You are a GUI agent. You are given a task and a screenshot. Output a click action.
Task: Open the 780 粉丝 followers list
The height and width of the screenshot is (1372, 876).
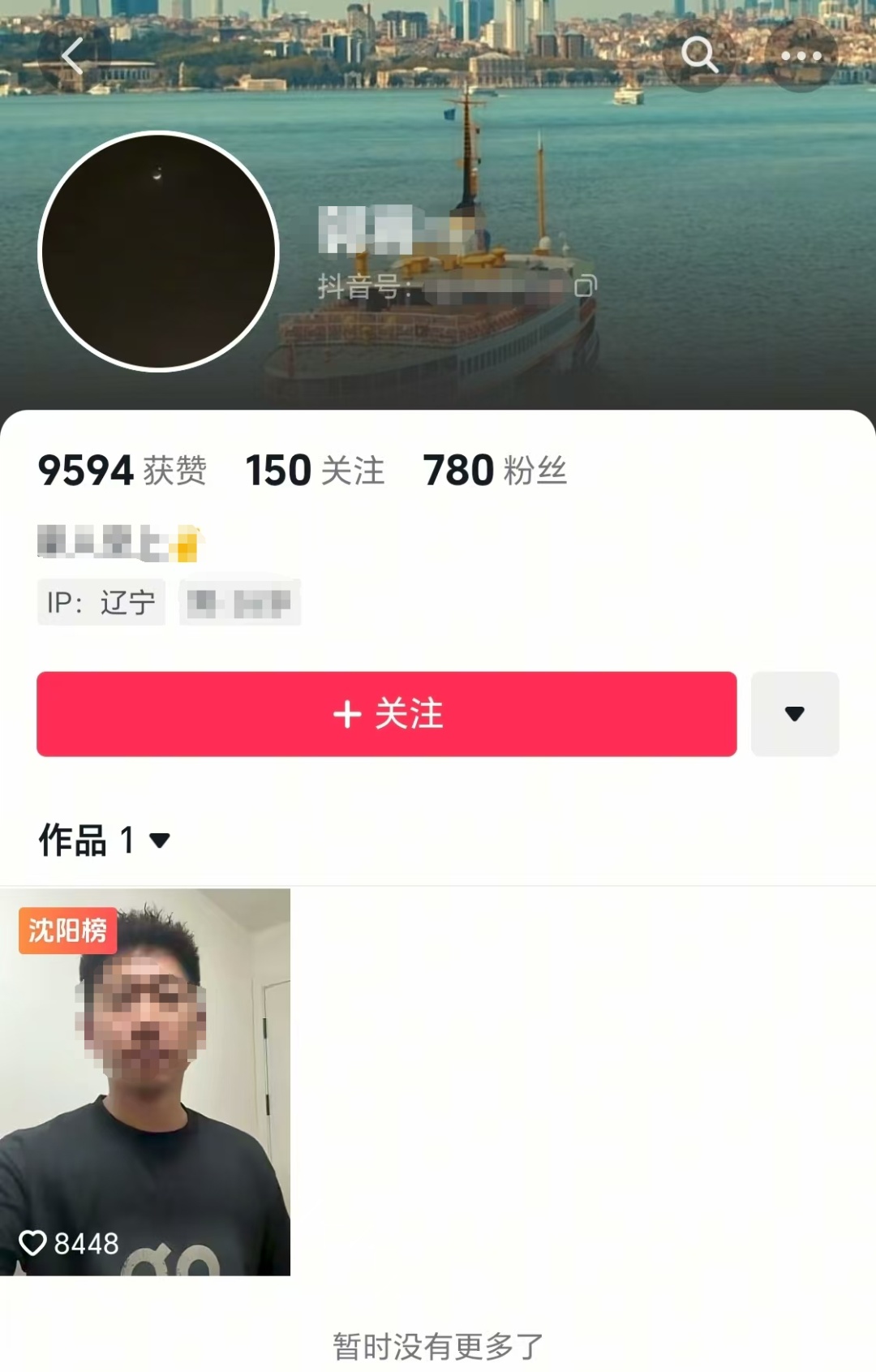pyautogui.click(x=494, y=471)
